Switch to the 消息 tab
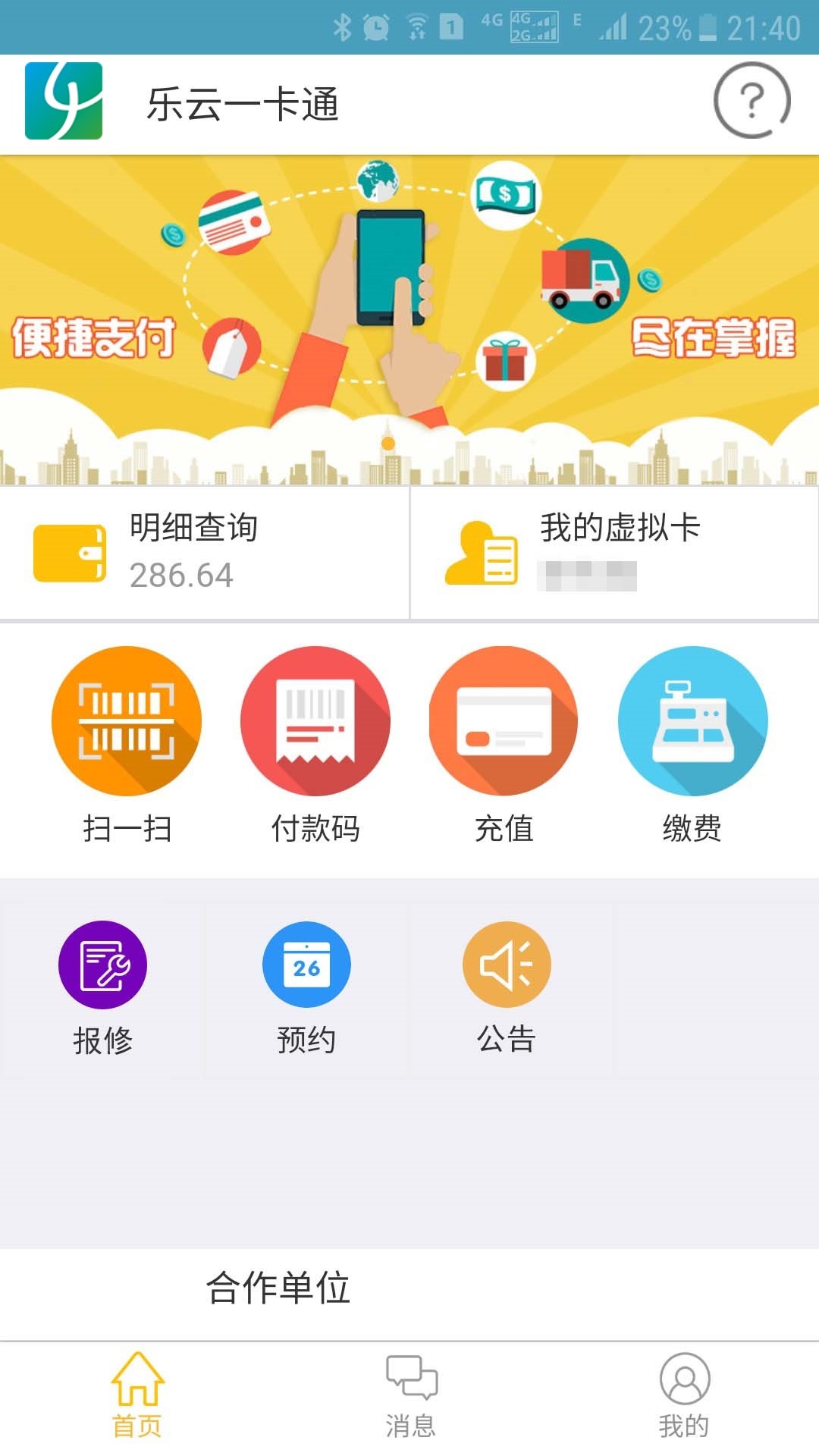The height and width of the screenshot is (1456, 819). [410, 1395]
